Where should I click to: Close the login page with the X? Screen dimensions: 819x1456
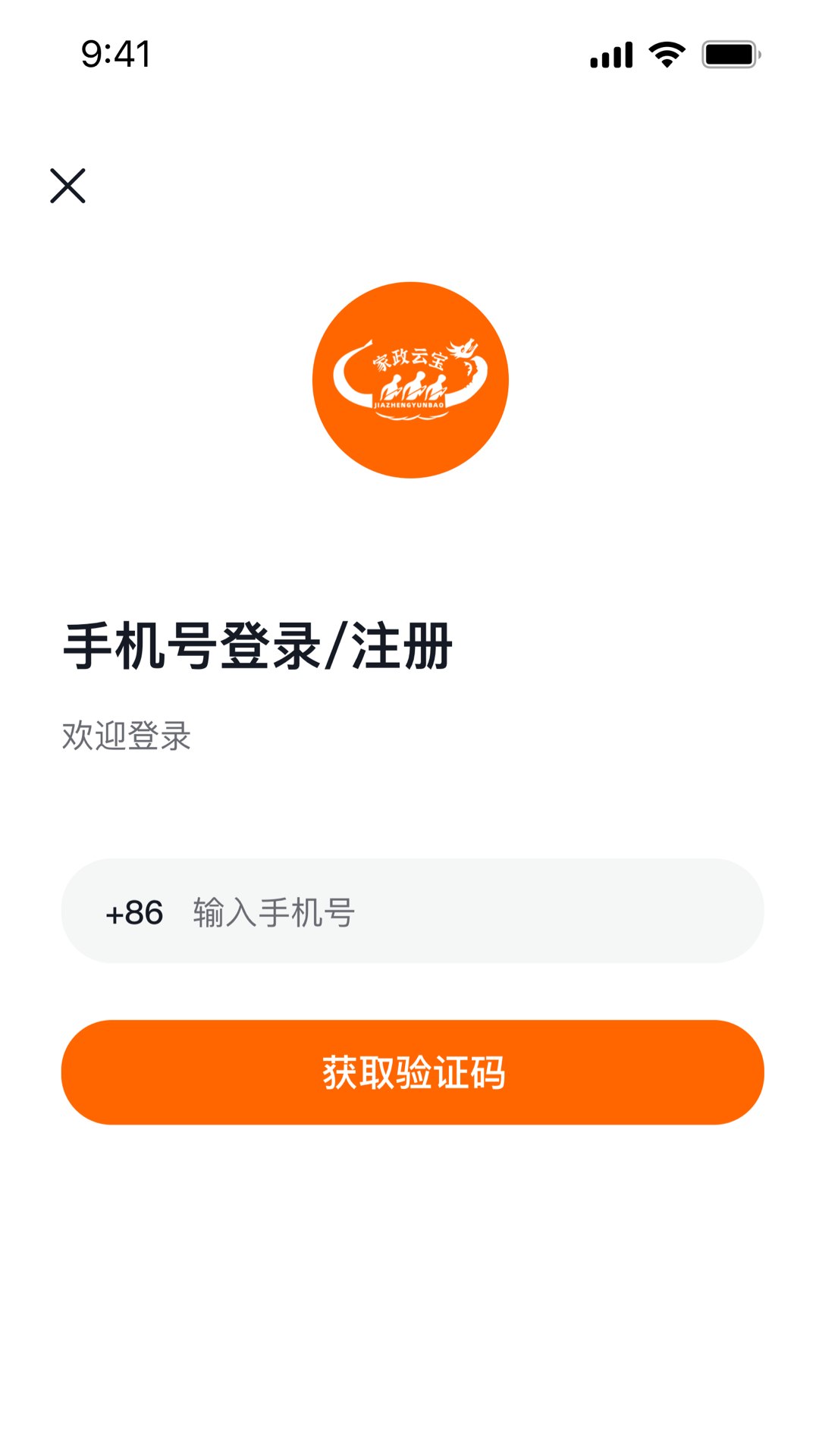(69, 186)
